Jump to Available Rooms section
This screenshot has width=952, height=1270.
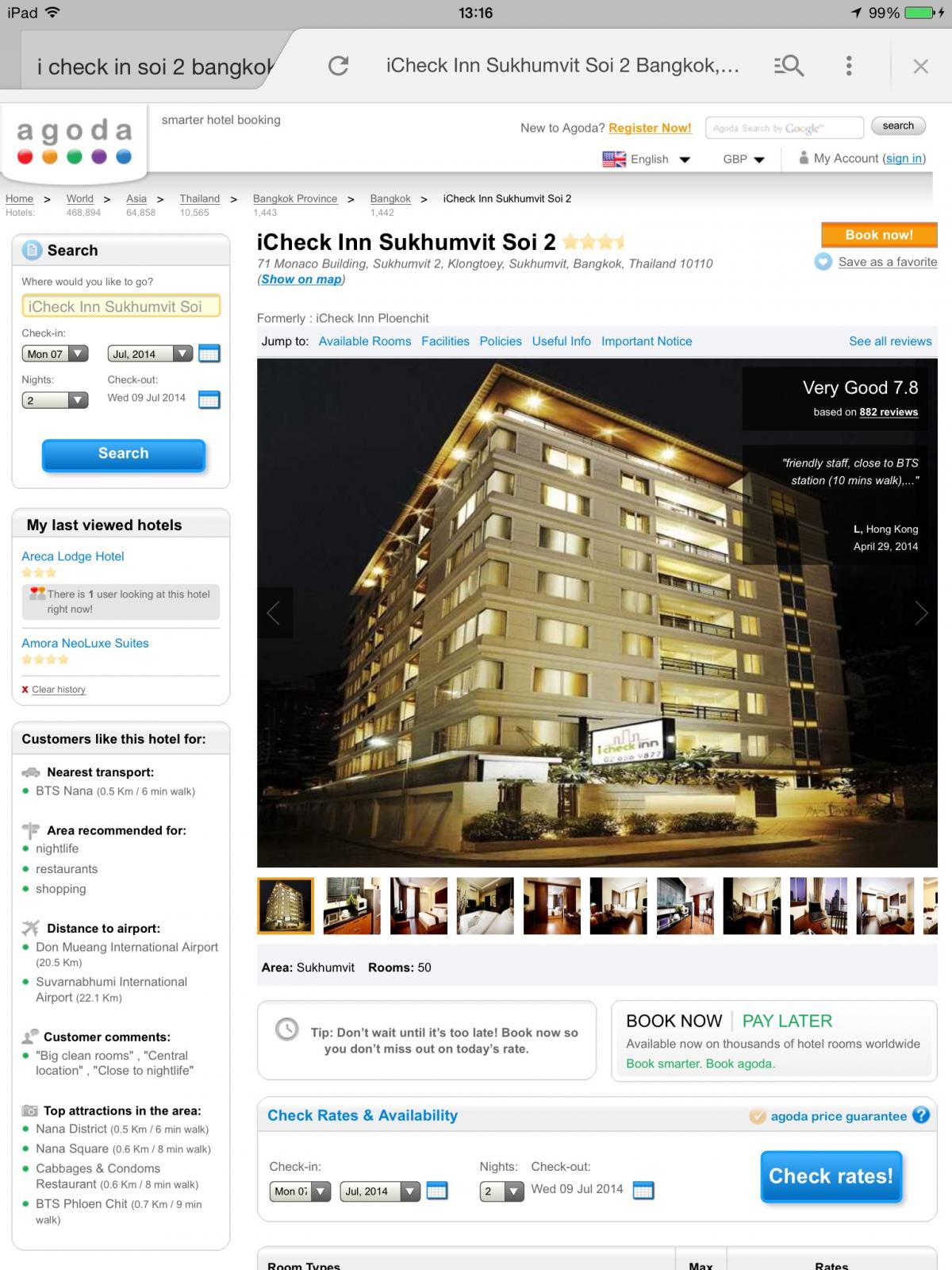pos(365,341)
